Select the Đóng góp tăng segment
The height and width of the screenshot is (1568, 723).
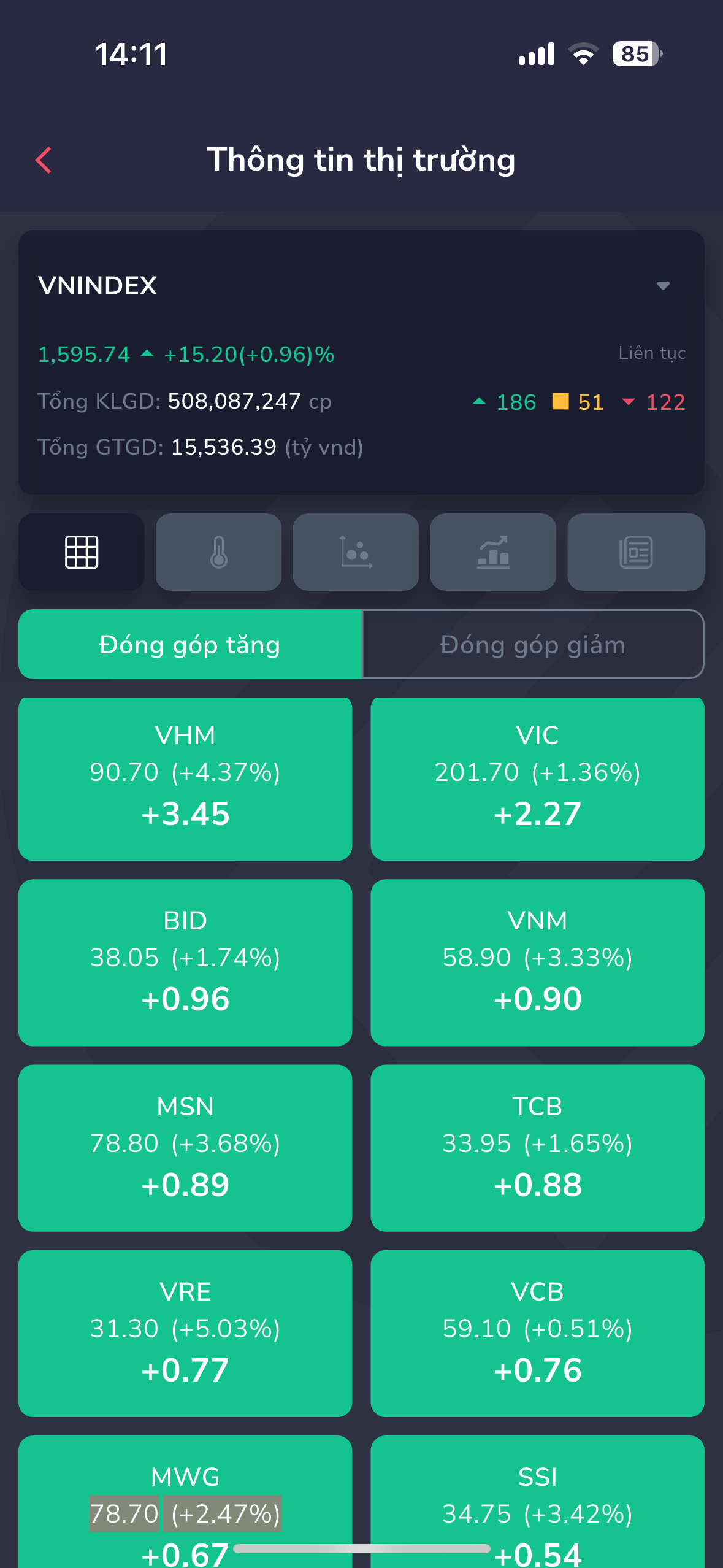[190, 645]
